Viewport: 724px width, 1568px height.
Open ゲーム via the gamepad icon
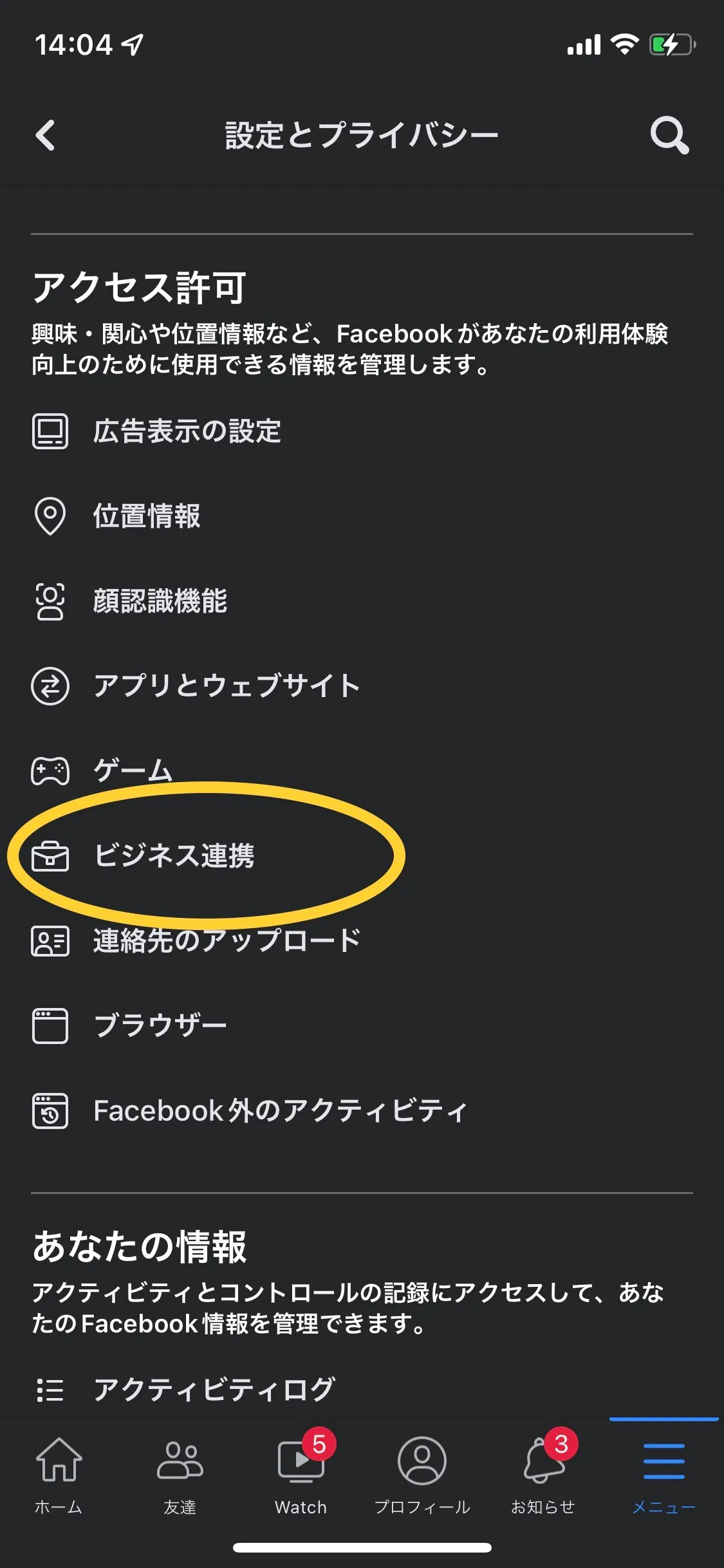coord(50,770)
